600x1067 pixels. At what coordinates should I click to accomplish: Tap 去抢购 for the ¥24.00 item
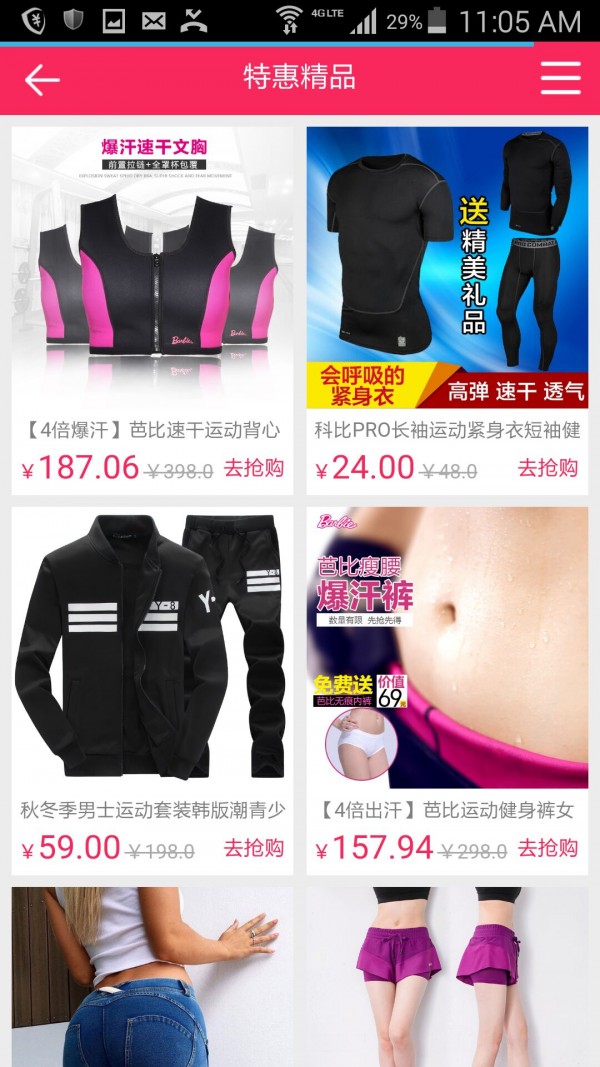pos(547,467)
